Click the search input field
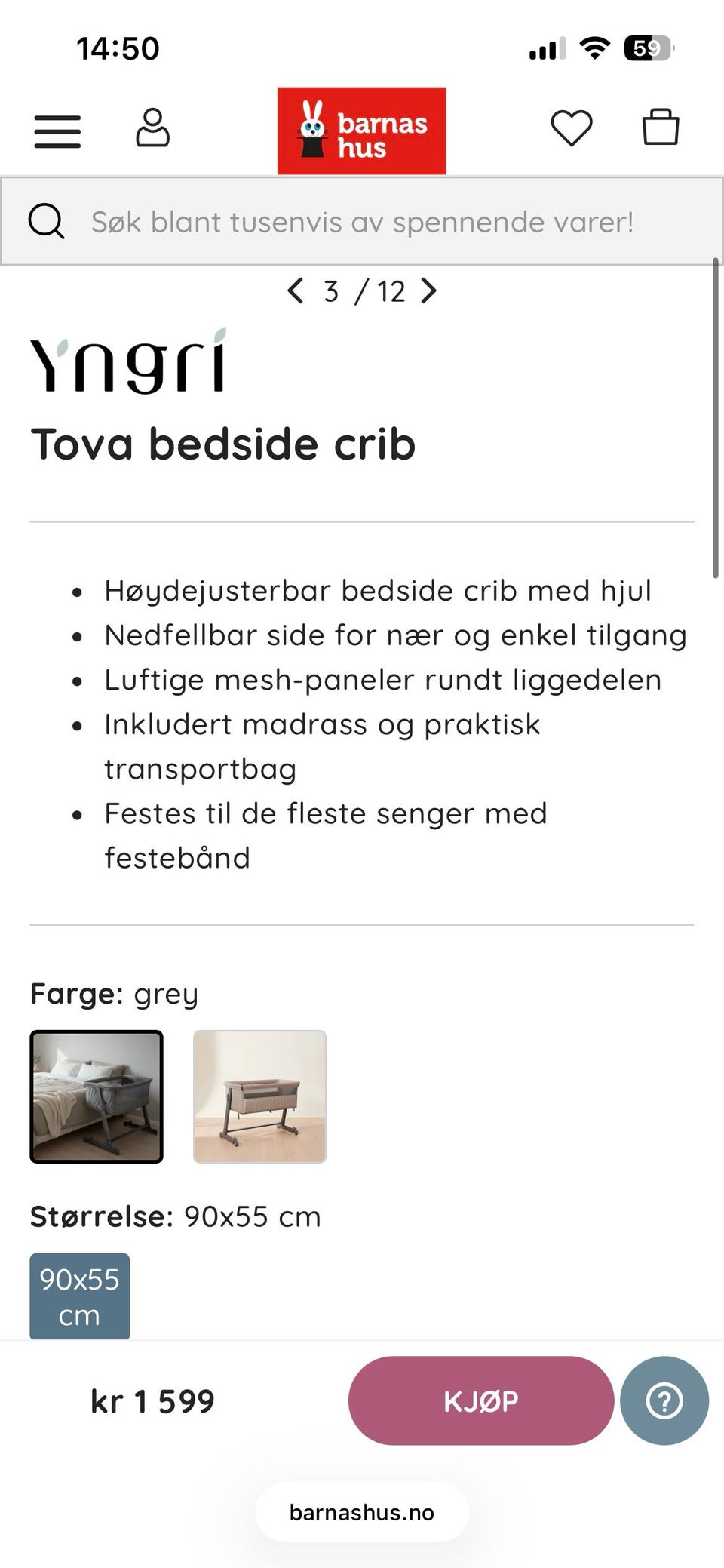The width and height of the screenshot is (724, 1568). click(362, 220)
